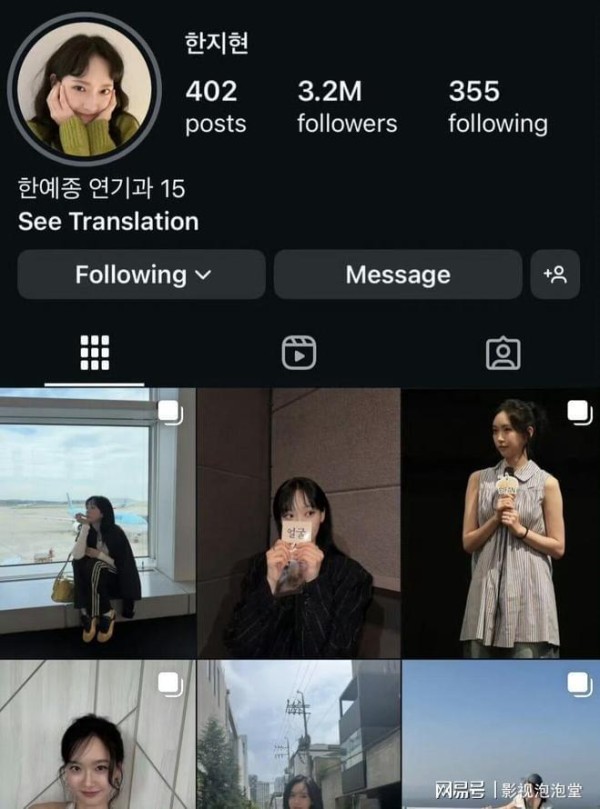This screenshot has width=600, height=809.
Task: Open the white dress post thumbnail
Action: 97,735
